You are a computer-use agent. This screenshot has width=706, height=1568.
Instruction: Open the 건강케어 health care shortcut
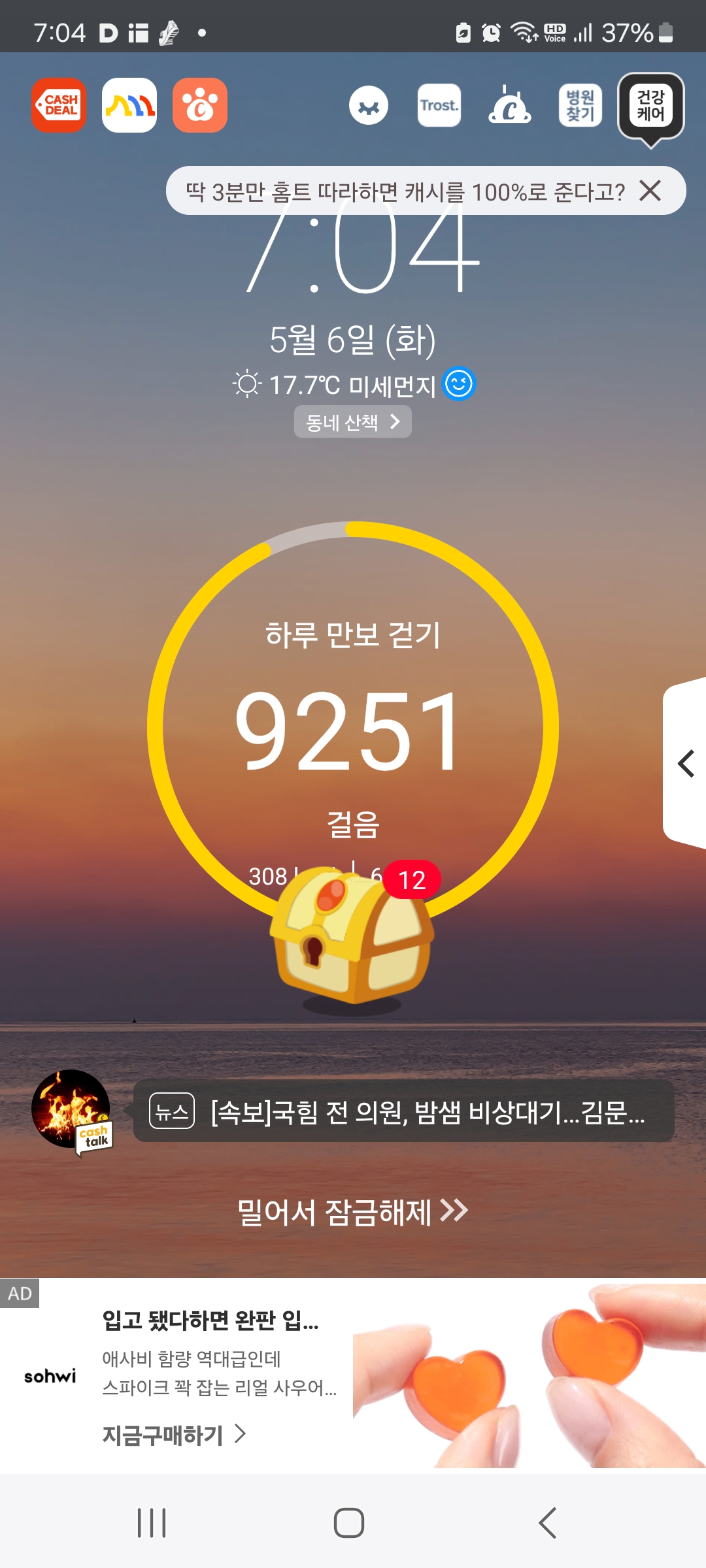point(650,106)
